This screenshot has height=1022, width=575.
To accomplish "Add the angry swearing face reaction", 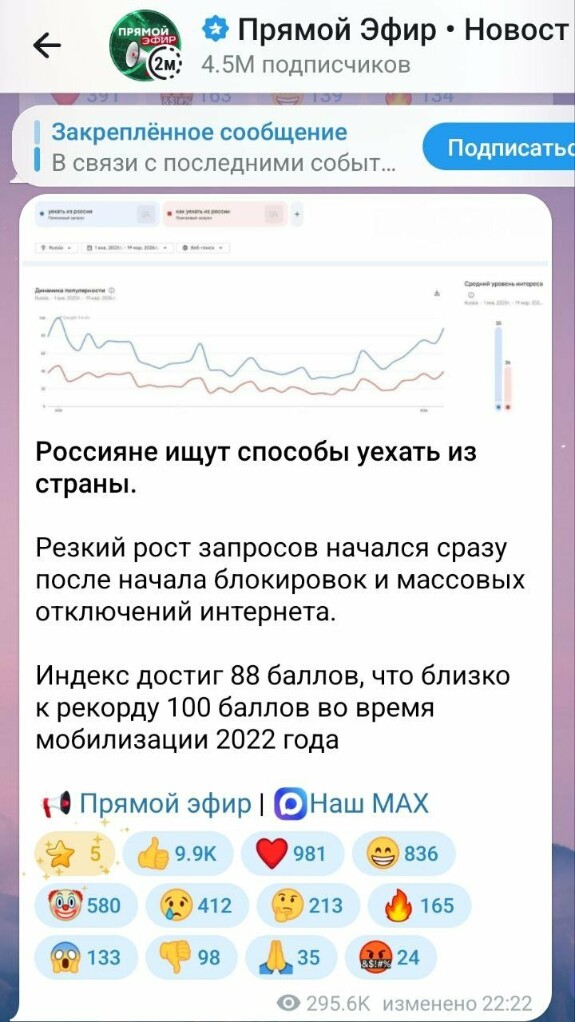I will 391,957.
